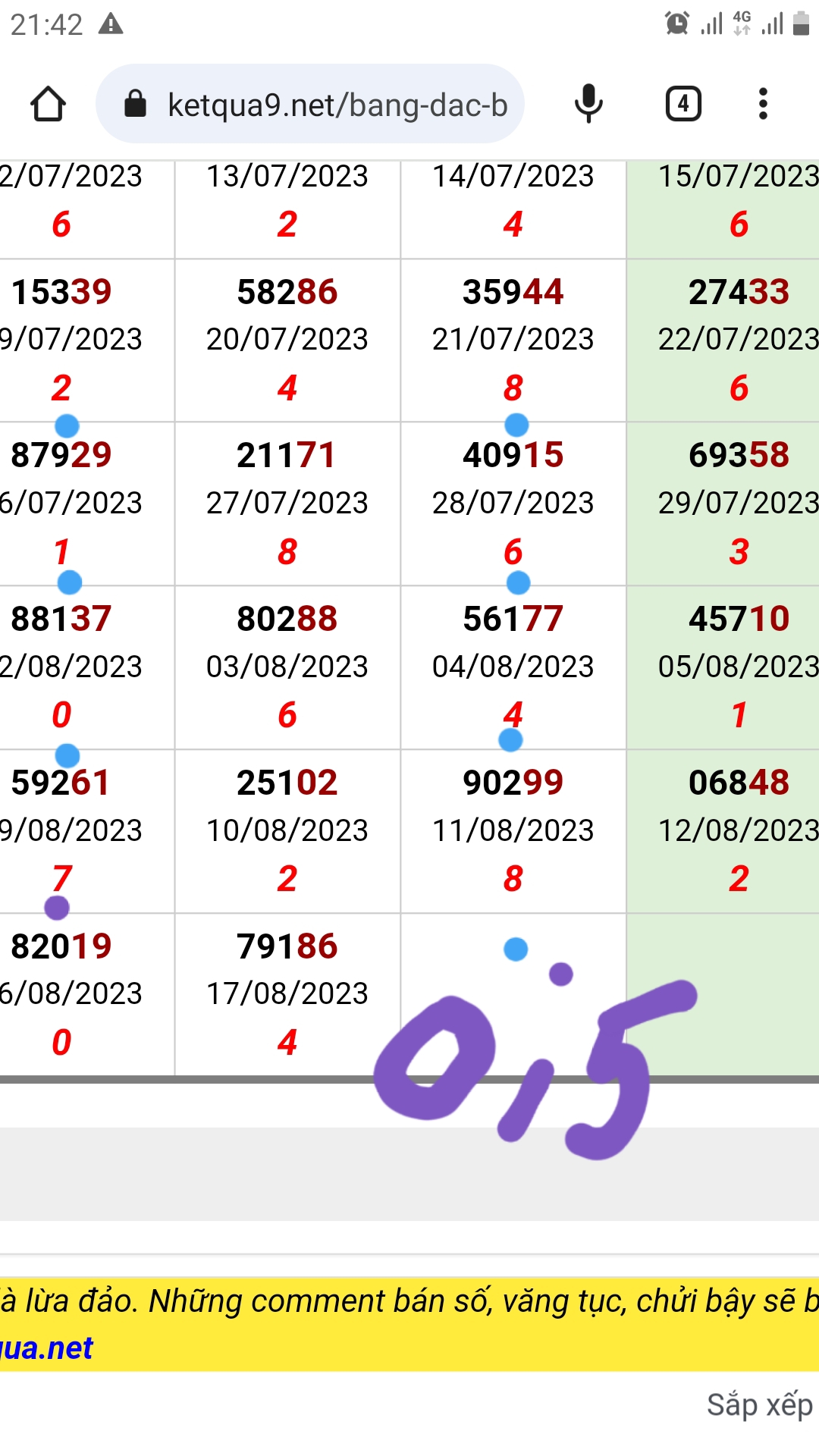Open the ketqua9.net address bar
819x1456 pixels.
pos(310,104)
